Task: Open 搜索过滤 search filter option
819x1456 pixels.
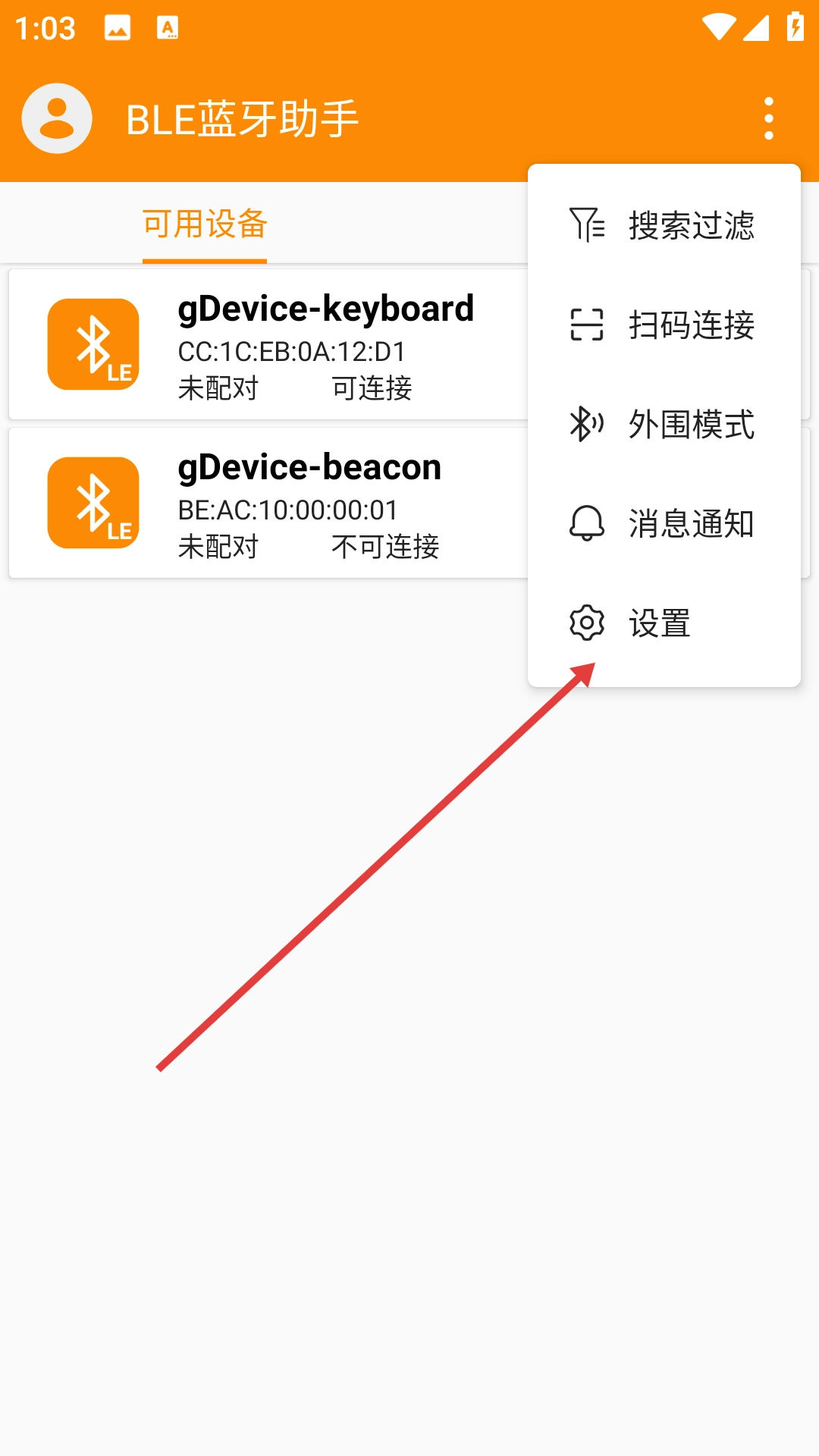Action: pyautogui.click(x=664, y=225)
